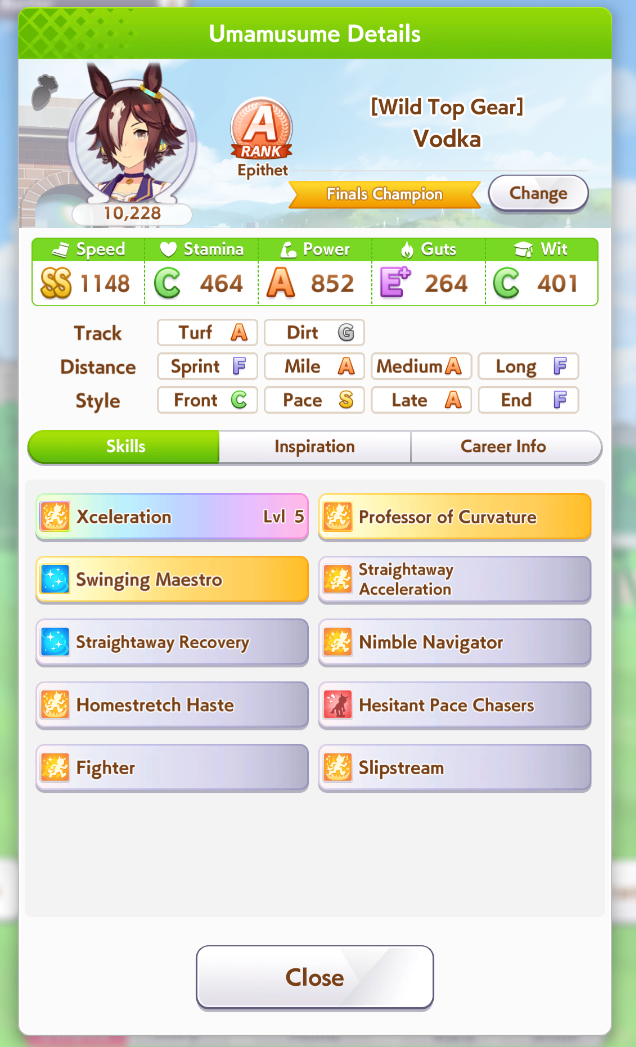View Slipstream skill details

[455, 768]
